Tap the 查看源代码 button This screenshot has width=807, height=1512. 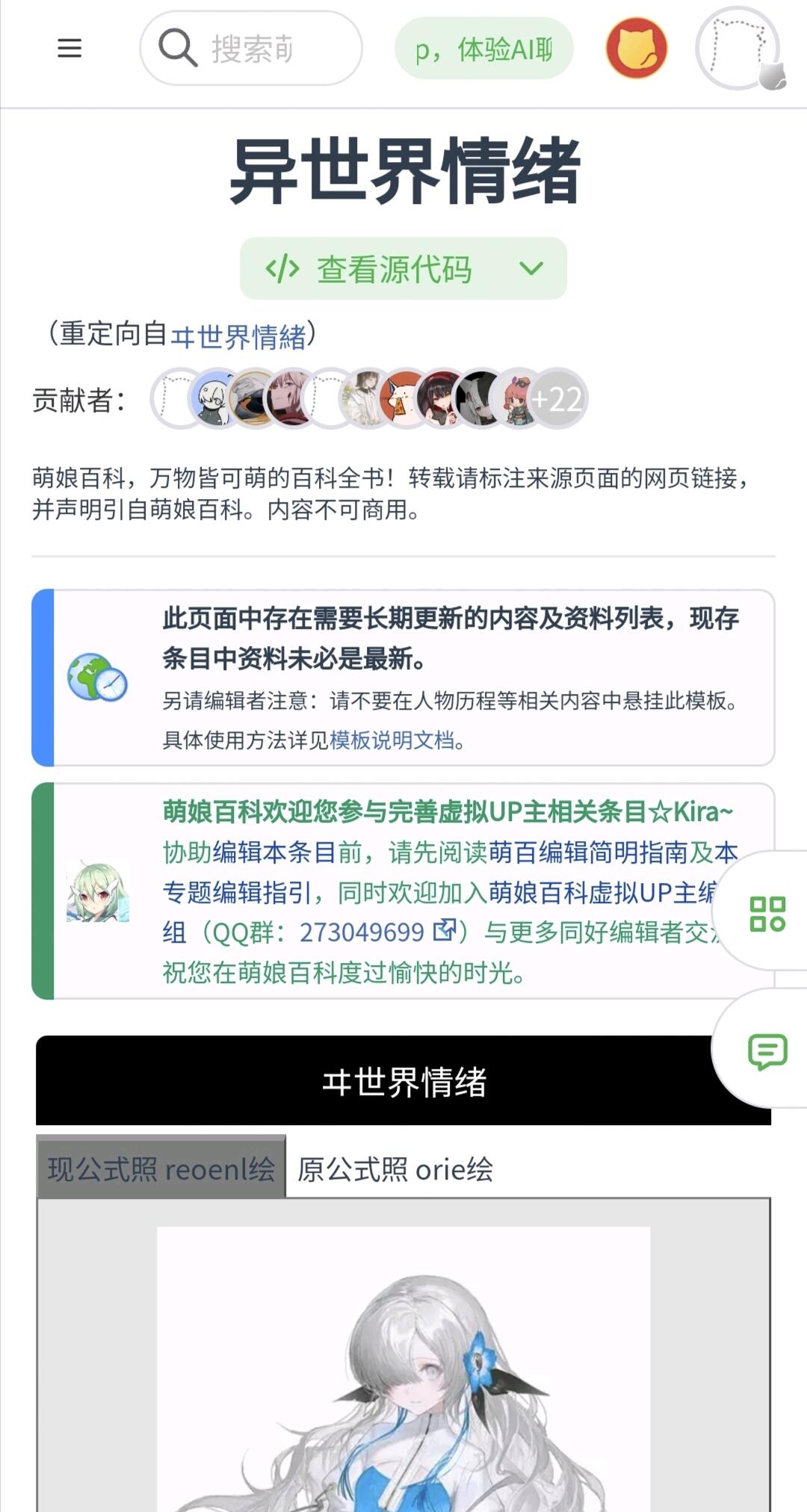click(403, 269)
